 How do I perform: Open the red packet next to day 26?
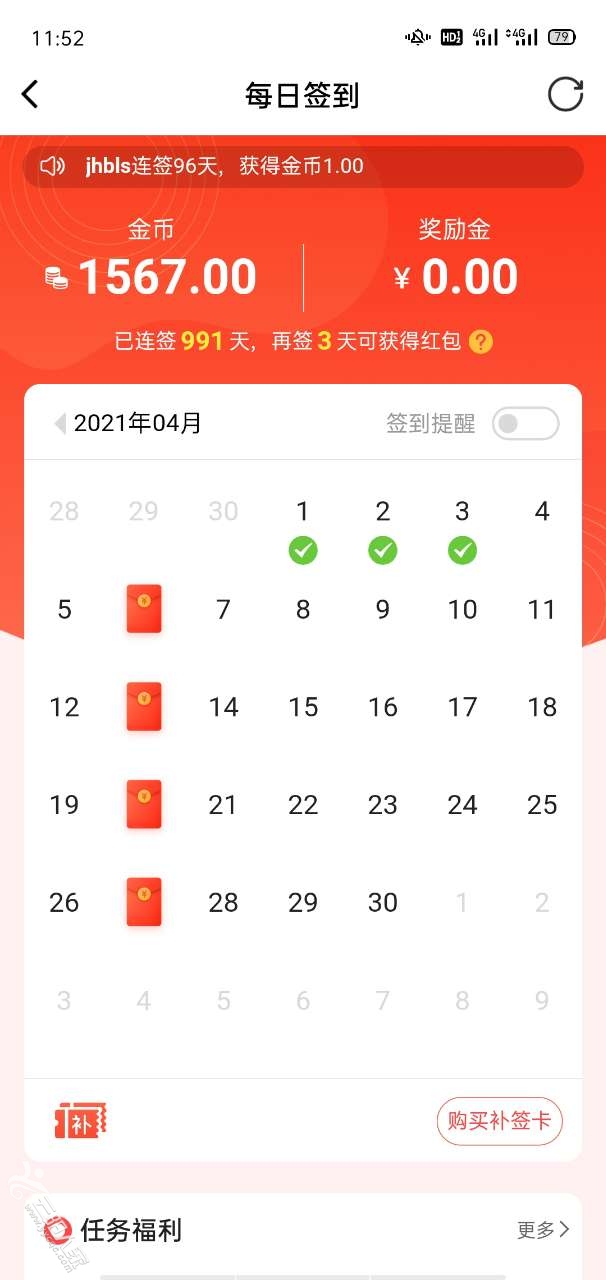(144, 902)
